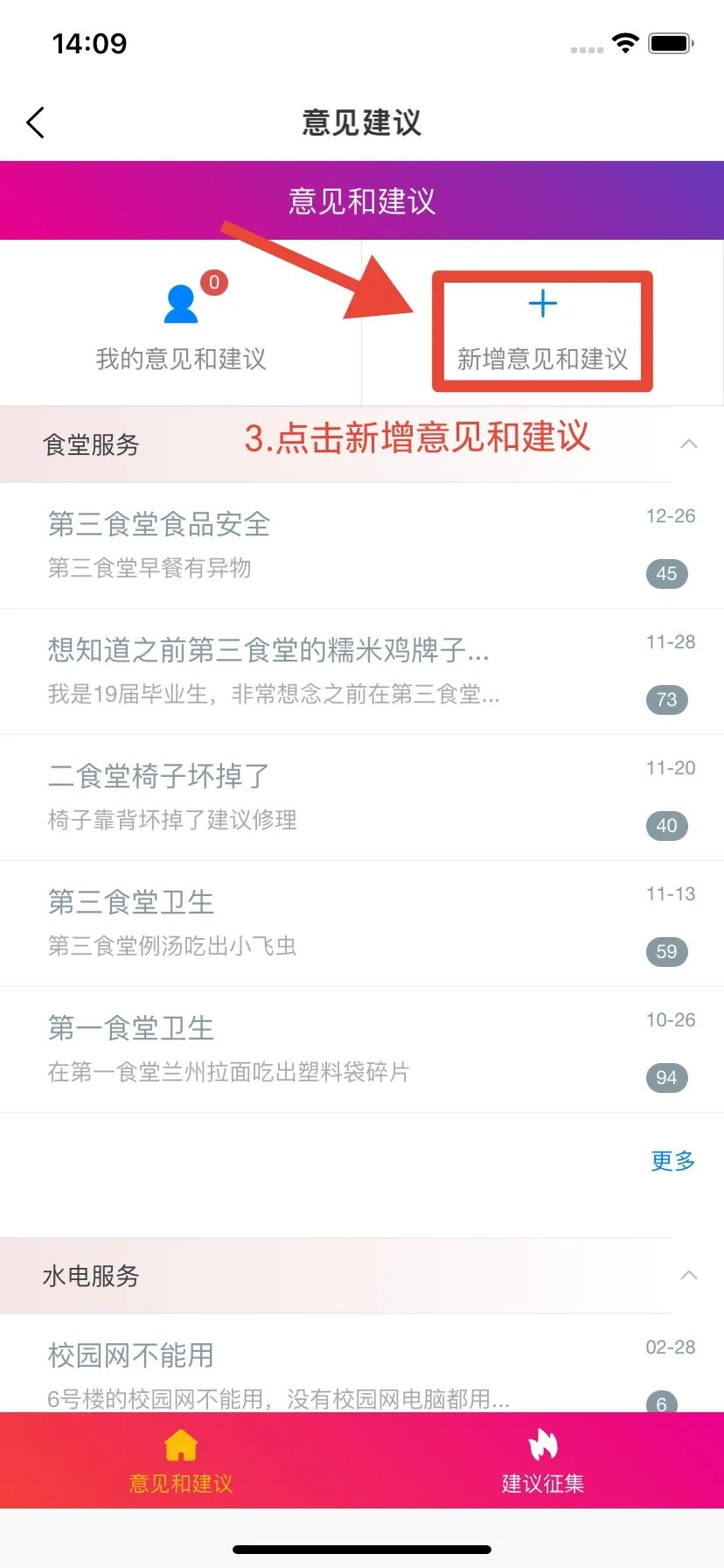Collapse the 水电服务 section
724x1568 pixels.
click(x=688, y=1276)
